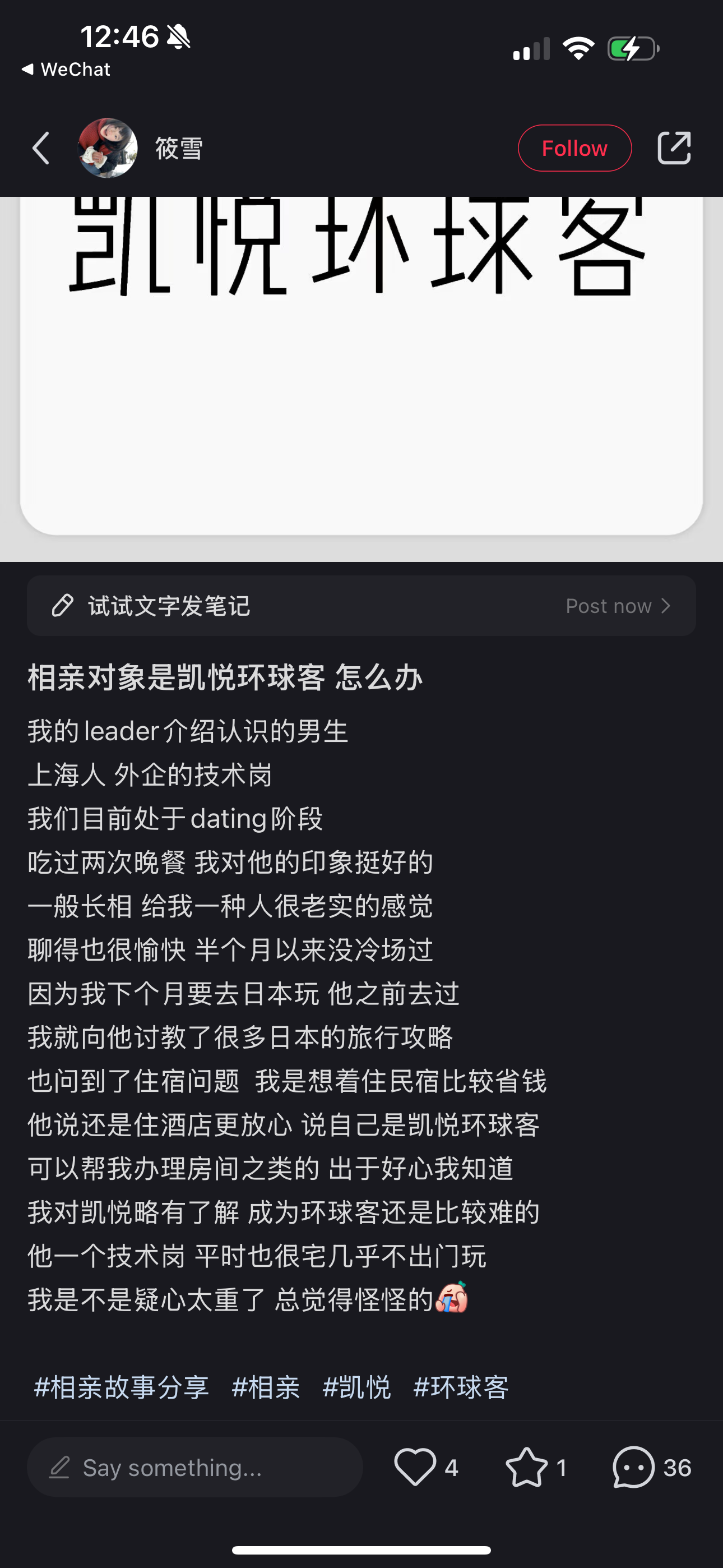The image size is (723, 1568).
Task: Open the #环球客 hashtag
Action: coord(461,1387)
